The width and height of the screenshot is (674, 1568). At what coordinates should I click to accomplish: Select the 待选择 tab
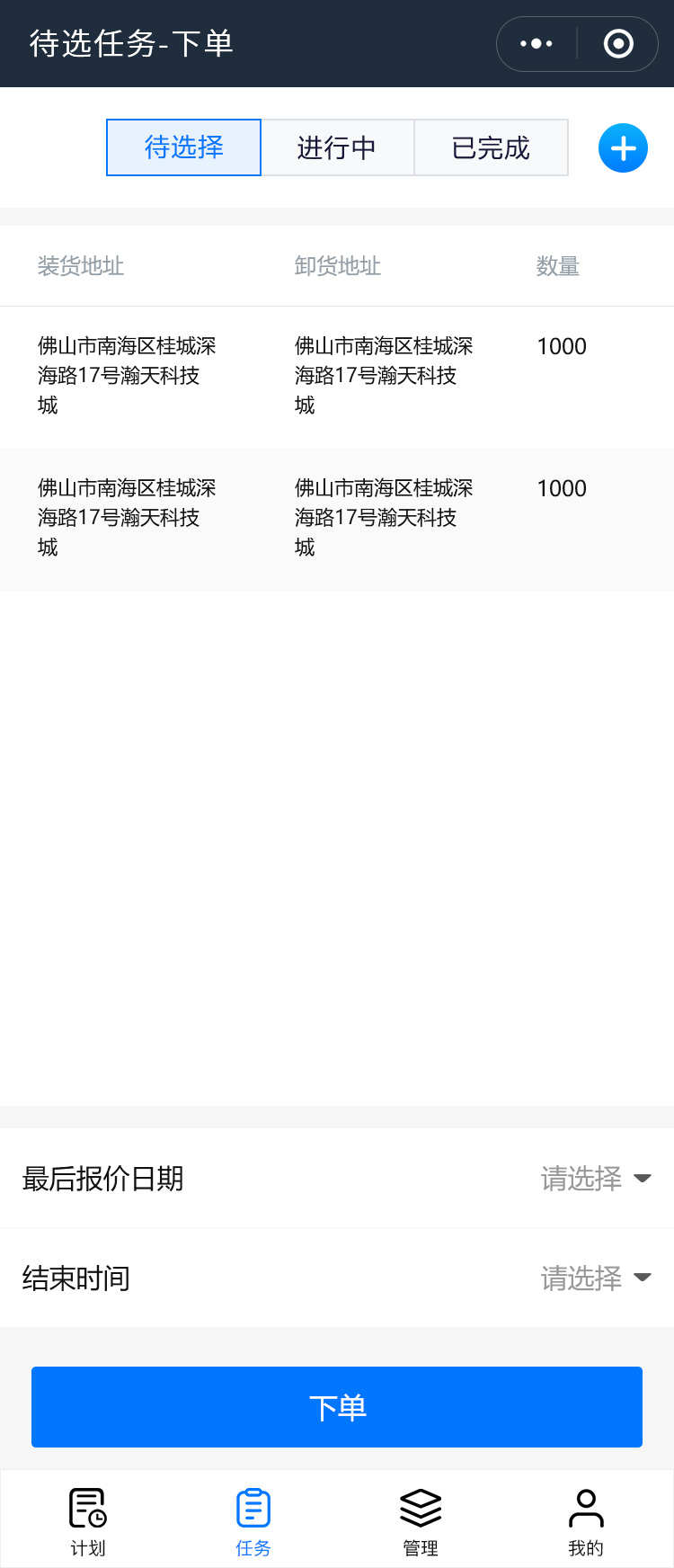pyautogui.click(x=184, y=147)
